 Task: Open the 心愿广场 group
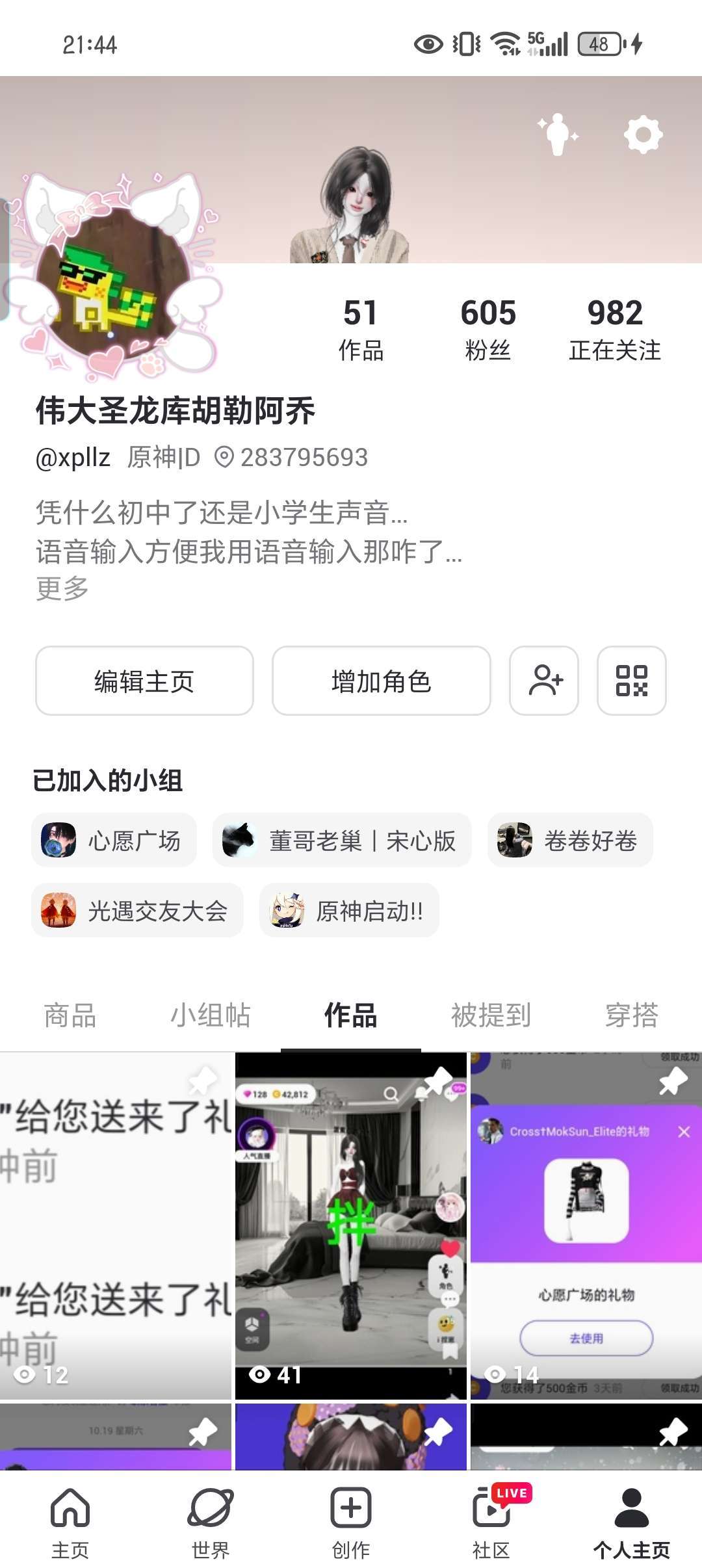point(114,840)
